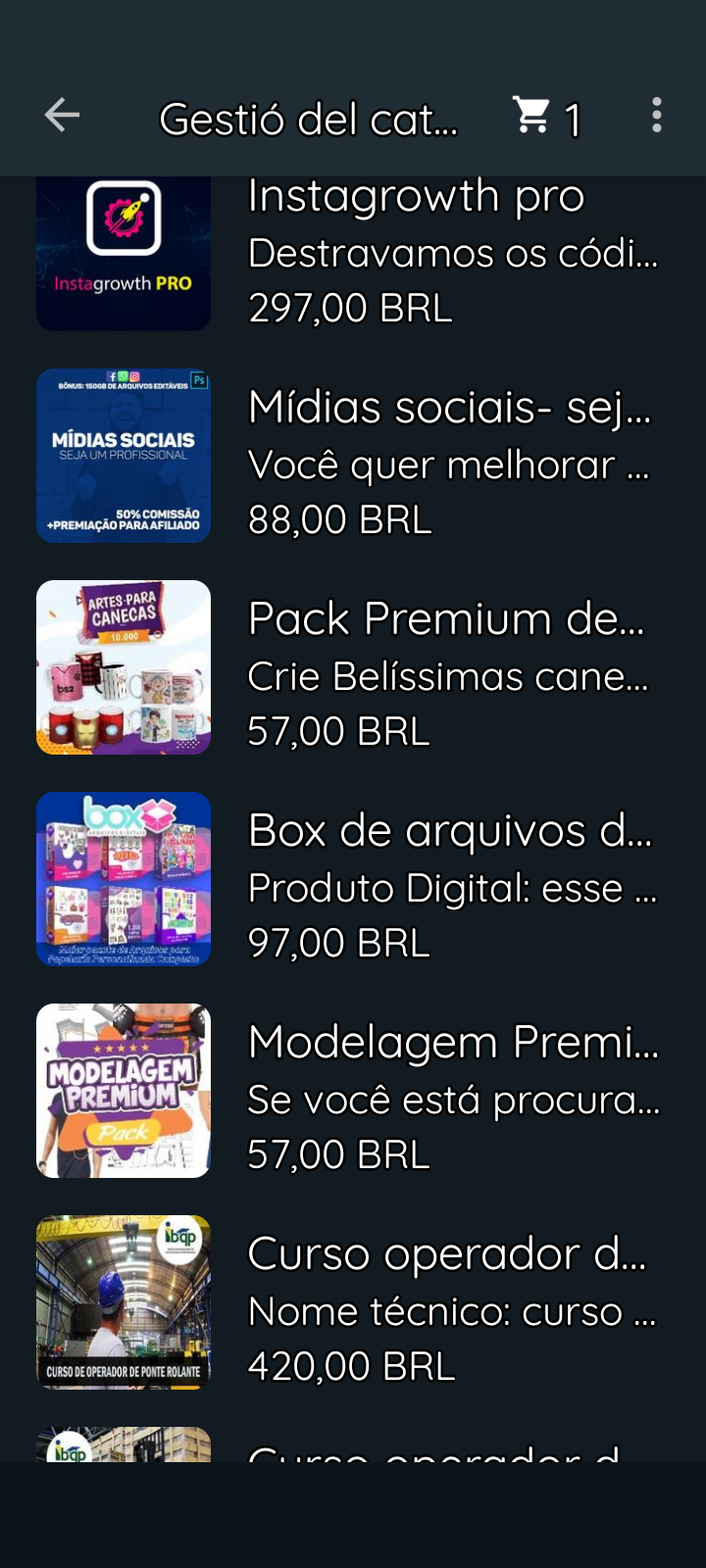
Task: Open the 420,00 BRL Curso operador item
Action: pos(353,1309)
